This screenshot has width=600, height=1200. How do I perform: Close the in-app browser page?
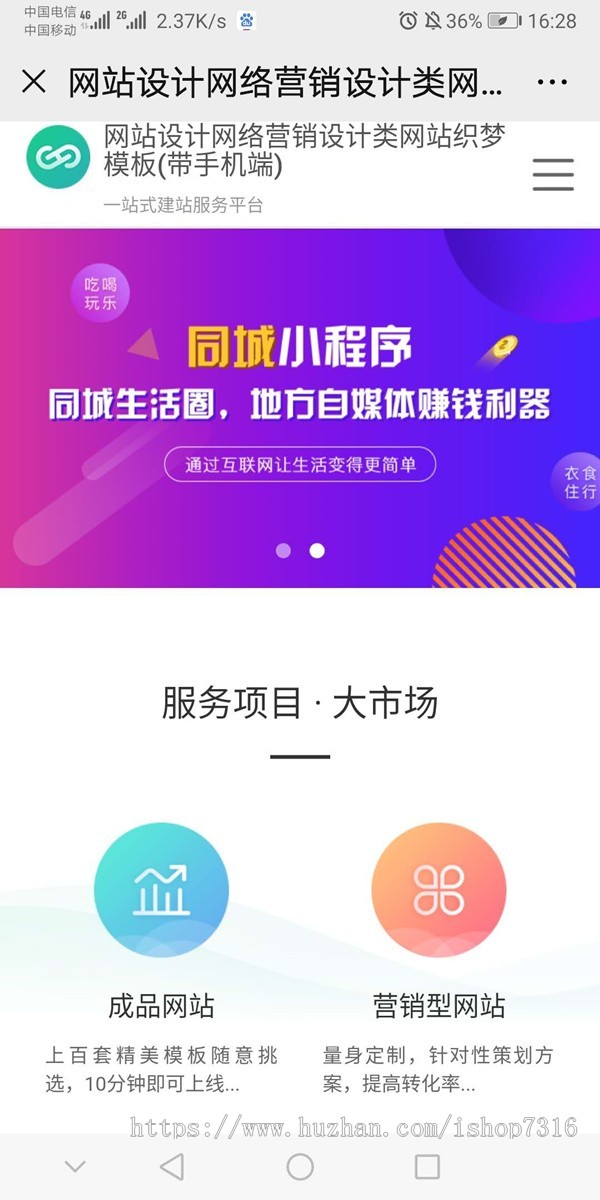[x=34, y=82]
